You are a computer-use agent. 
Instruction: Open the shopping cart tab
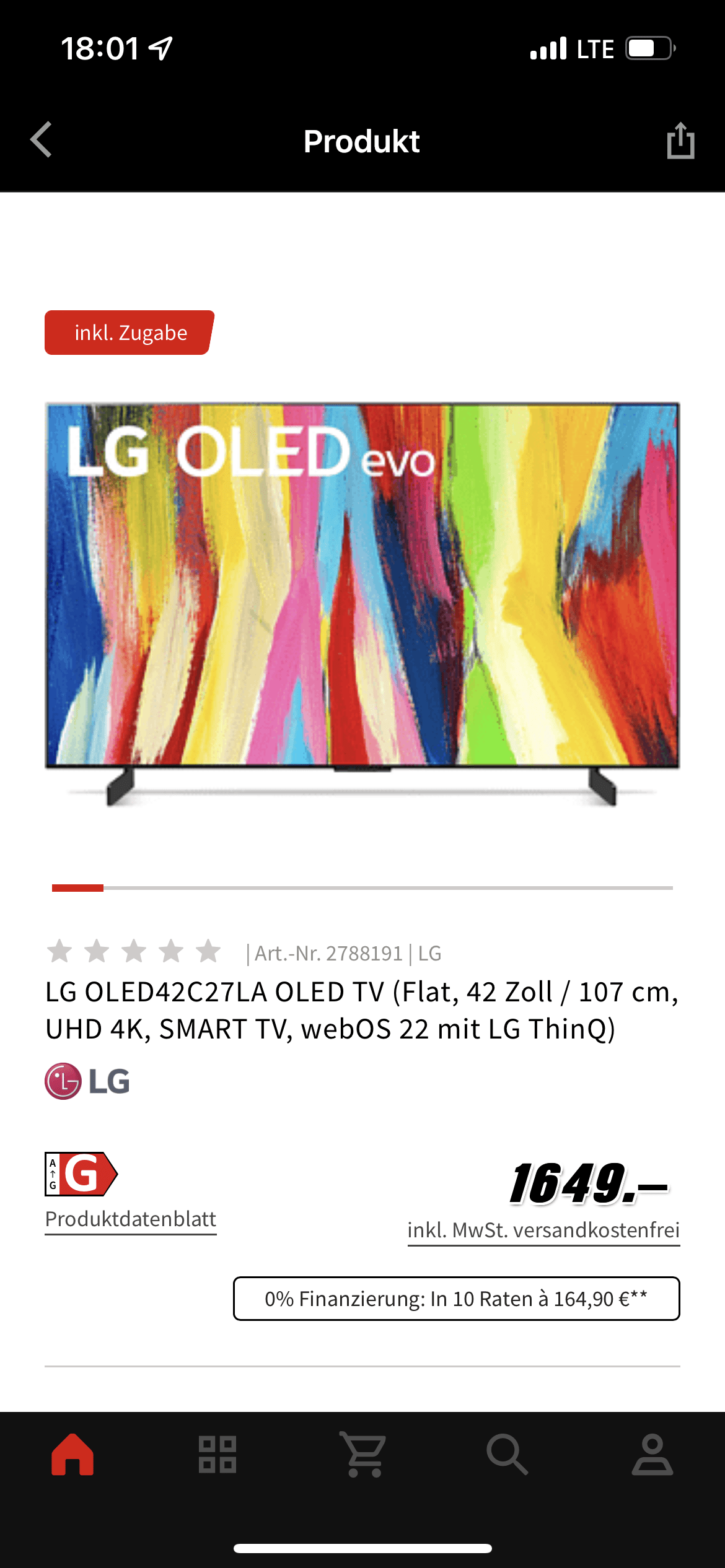(x=362, y=1455)
